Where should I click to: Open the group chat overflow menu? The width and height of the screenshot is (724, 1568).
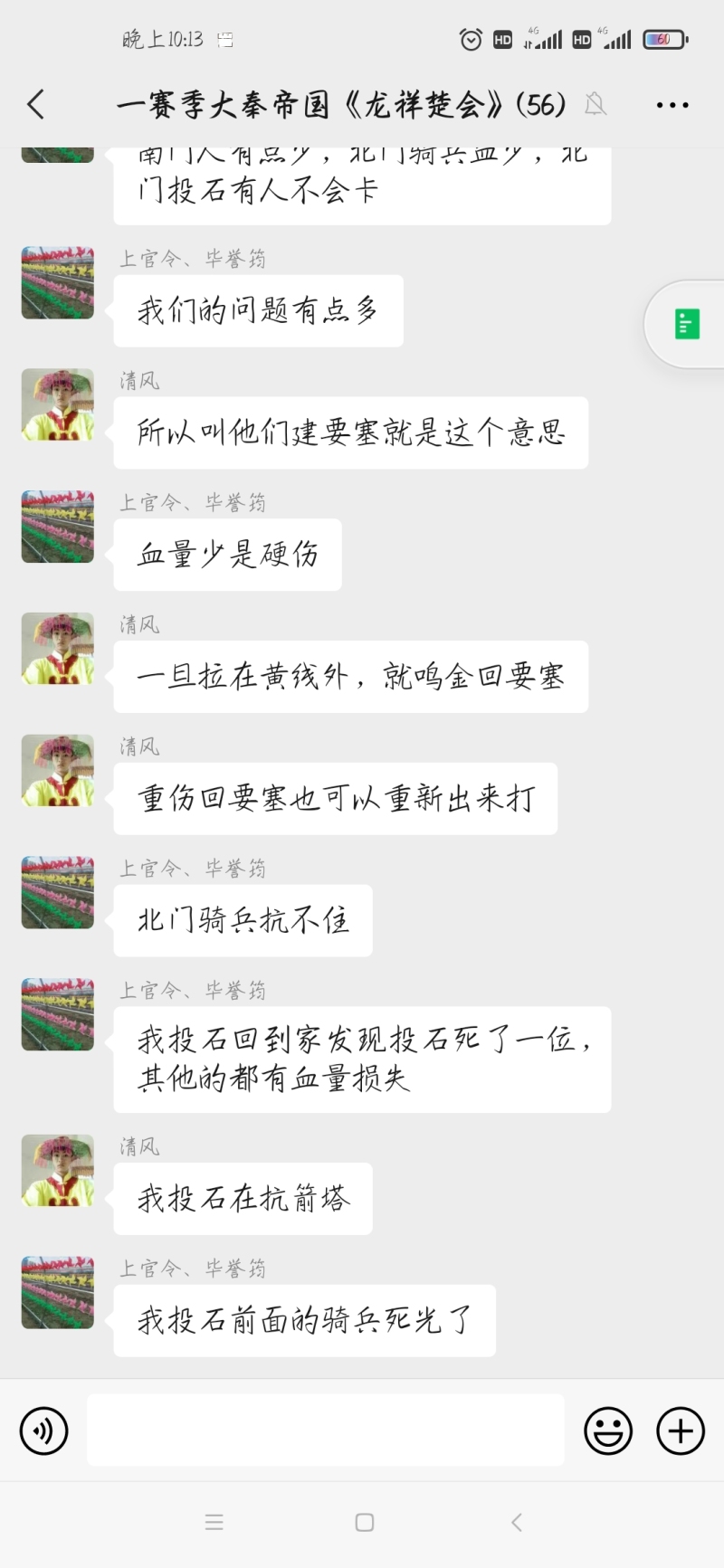pos(672,105)
